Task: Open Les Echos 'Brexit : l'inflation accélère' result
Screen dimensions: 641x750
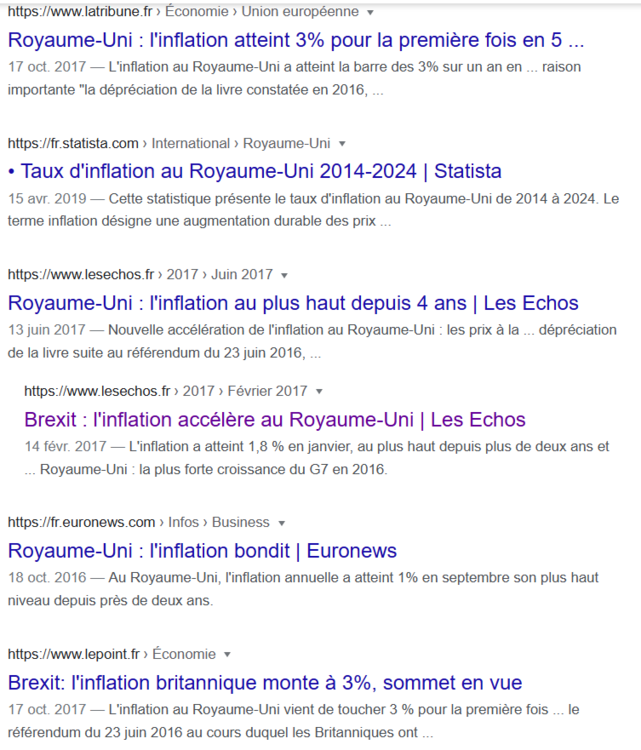Action: 275,419
